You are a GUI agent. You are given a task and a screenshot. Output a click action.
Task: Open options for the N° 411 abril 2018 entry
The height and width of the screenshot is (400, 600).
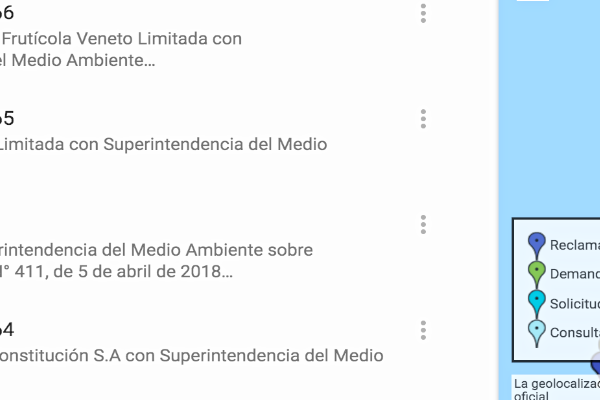[x=424, y=224]
